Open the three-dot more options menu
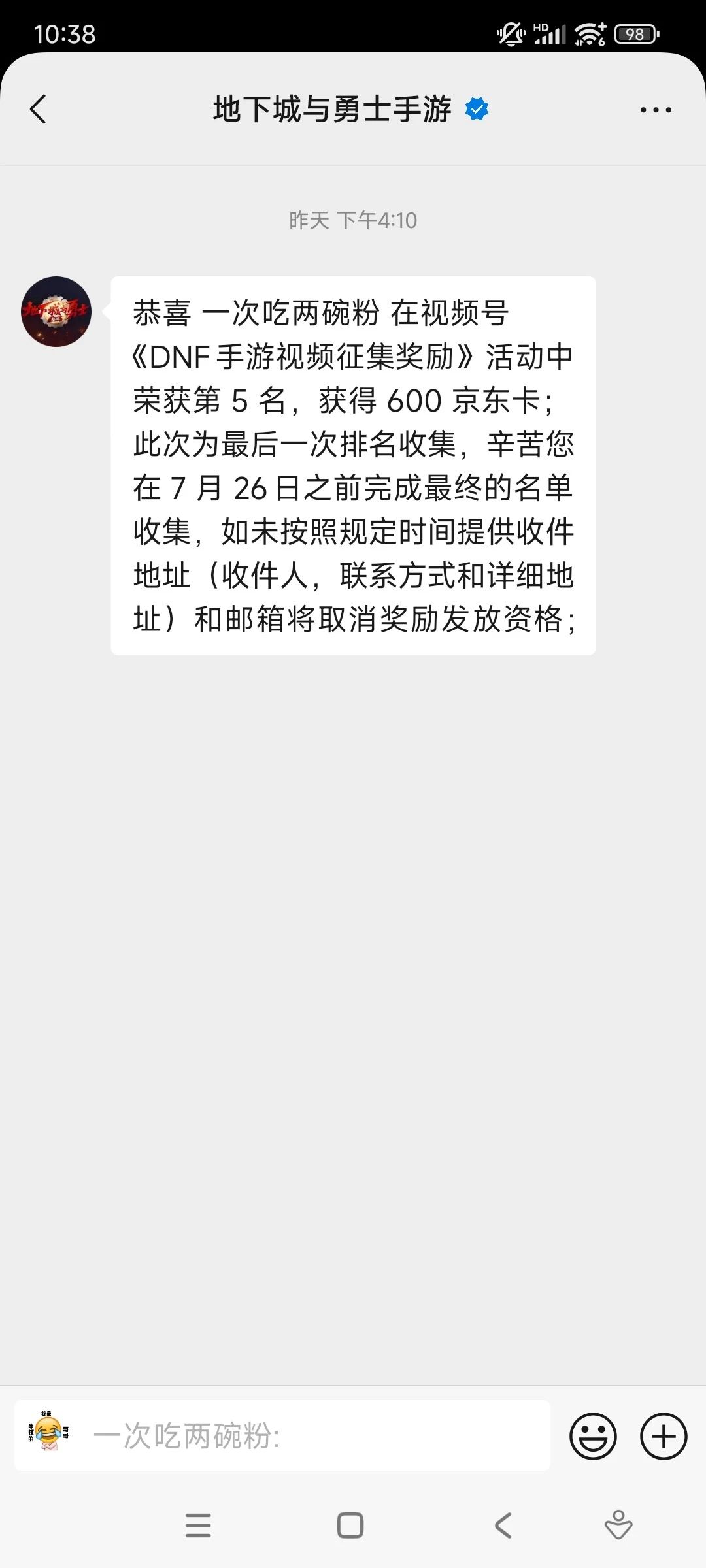This screenshot has width=706, height=1568. 656,110
